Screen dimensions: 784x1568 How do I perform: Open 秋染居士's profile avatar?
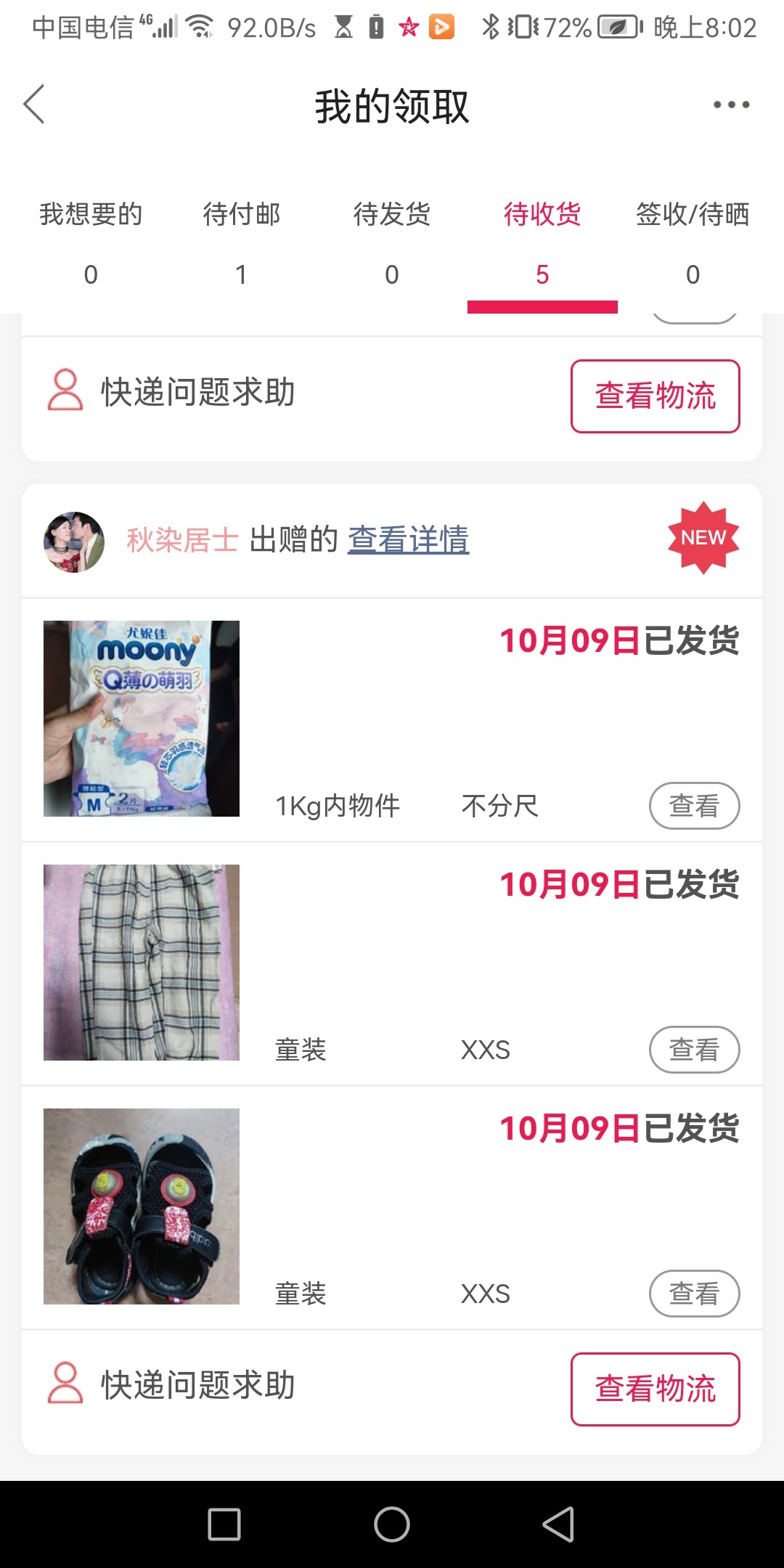click(73, 542)
